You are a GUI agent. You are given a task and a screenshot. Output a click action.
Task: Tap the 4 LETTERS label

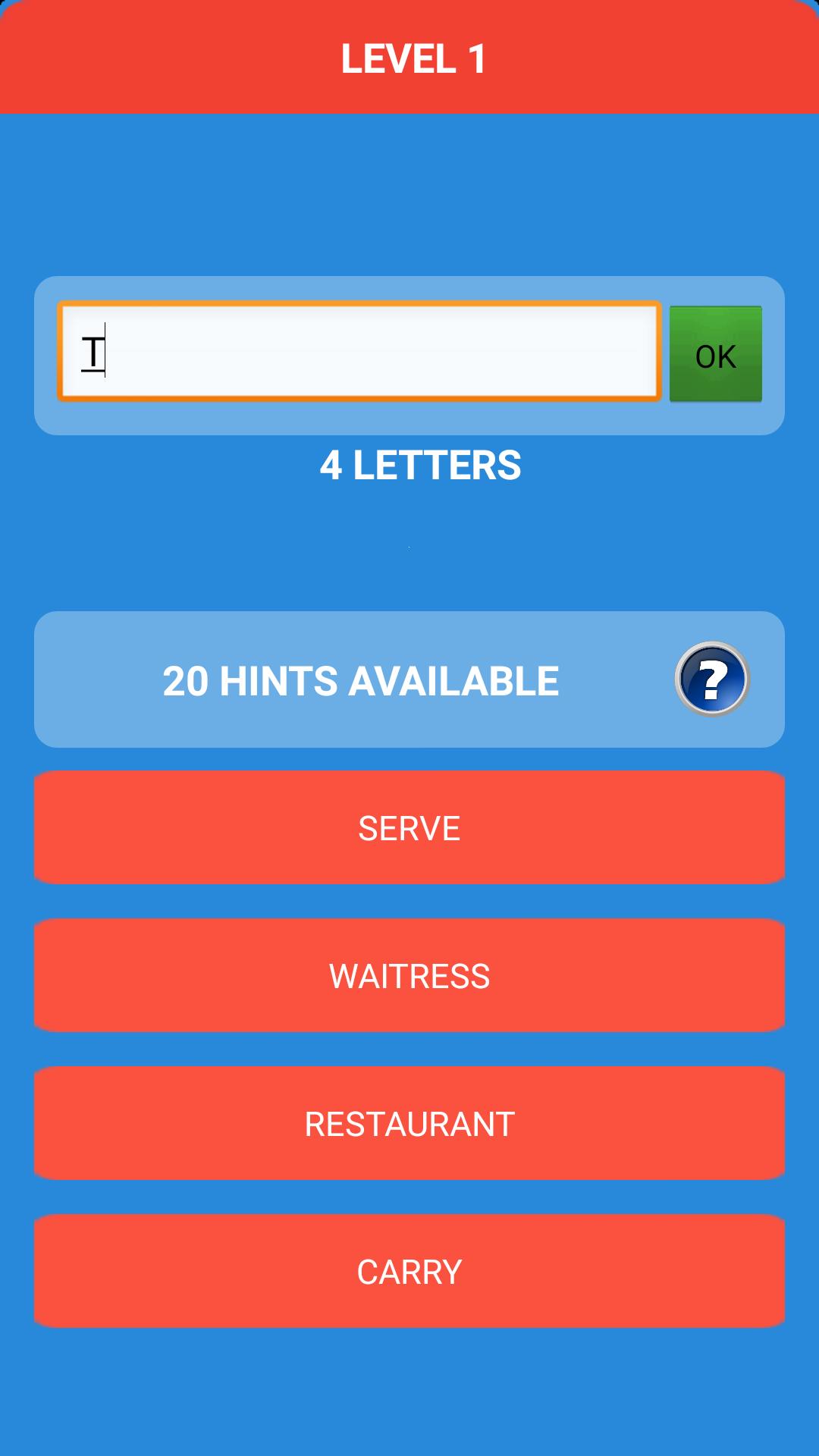(421, 466)
